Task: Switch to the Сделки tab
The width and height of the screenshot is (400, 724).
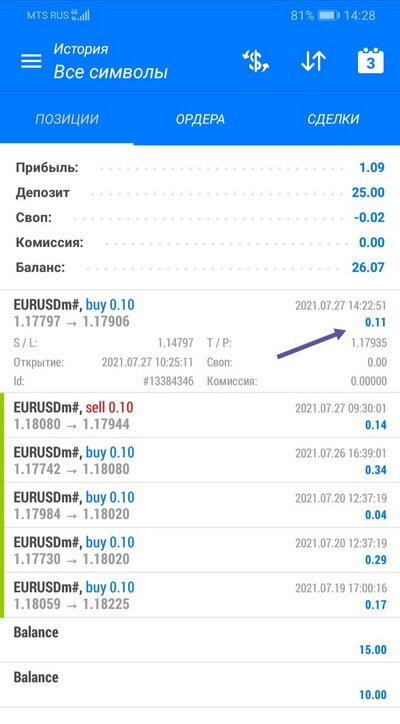Action: tap(333, 119)
